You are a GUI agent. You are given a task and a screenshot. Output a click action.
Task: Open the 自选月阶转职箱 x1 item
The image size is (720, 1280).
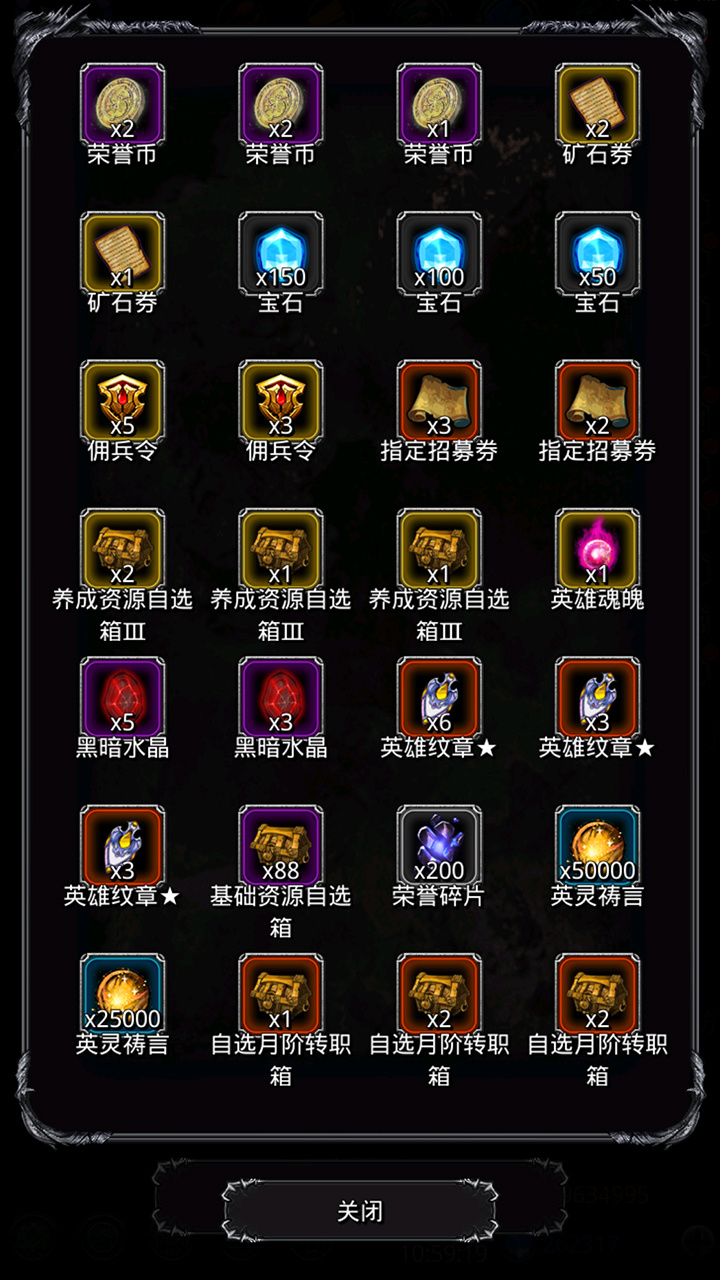[x=281, y=994]
